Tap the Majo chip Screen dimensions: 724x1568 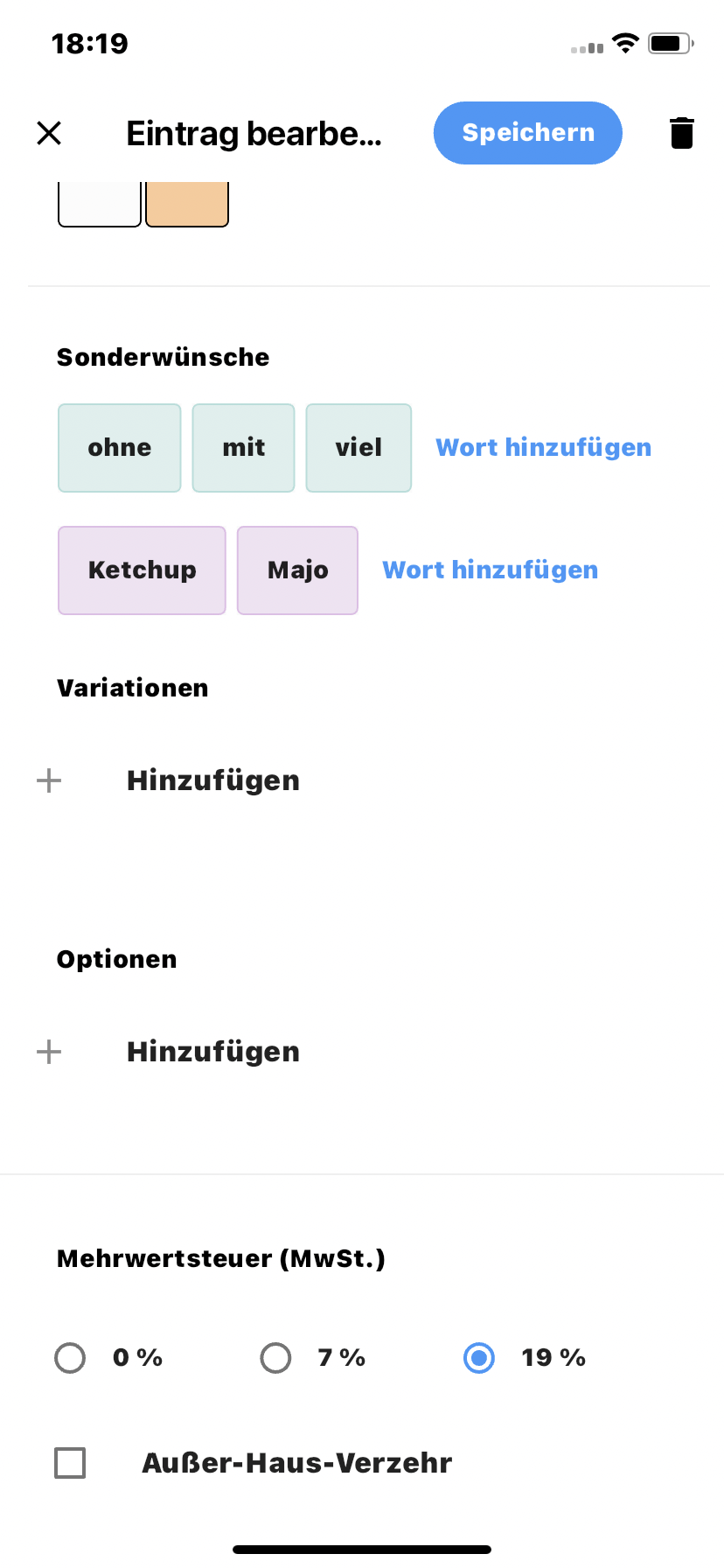(297, 570)
